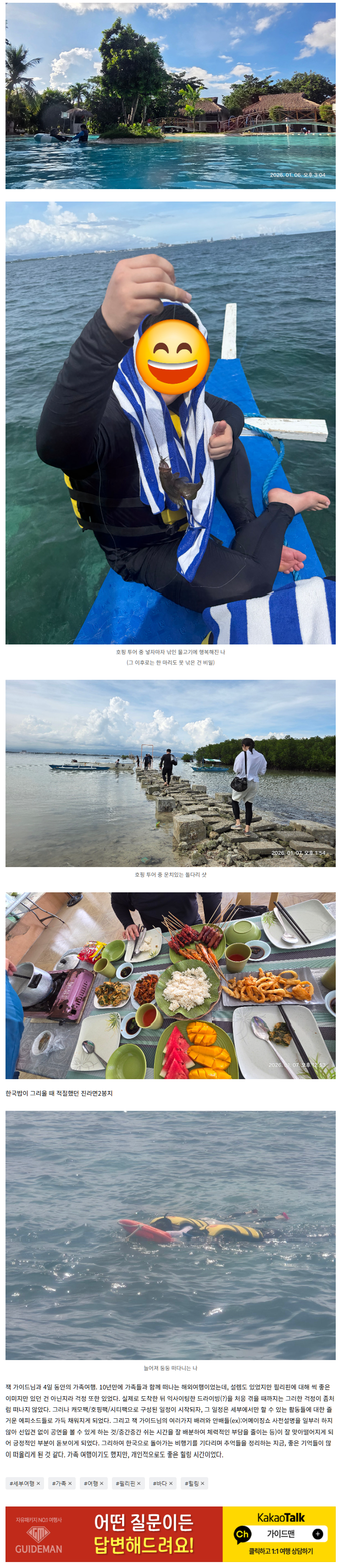Choose the #필리핀 tag
The width and height of the screenshot is (344, 1568).
click(x=125, y=1484)
